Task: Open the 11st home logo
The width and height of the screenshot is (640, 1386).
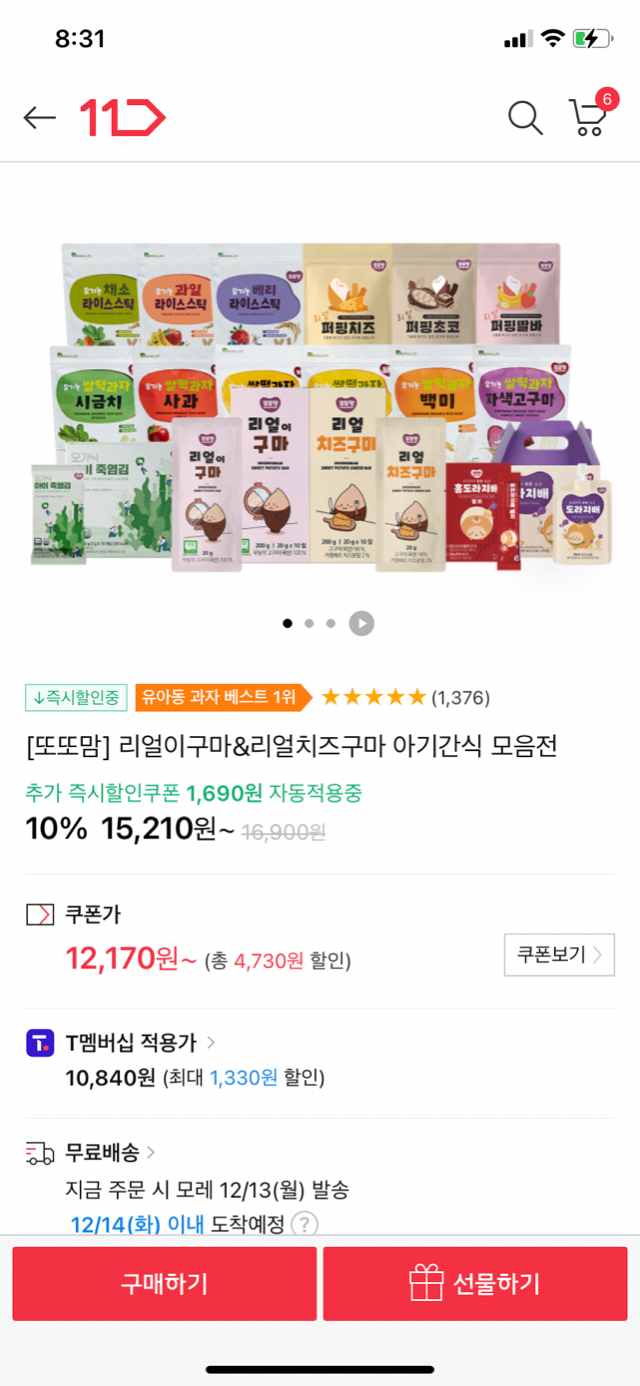Action: tap(122, 118)
